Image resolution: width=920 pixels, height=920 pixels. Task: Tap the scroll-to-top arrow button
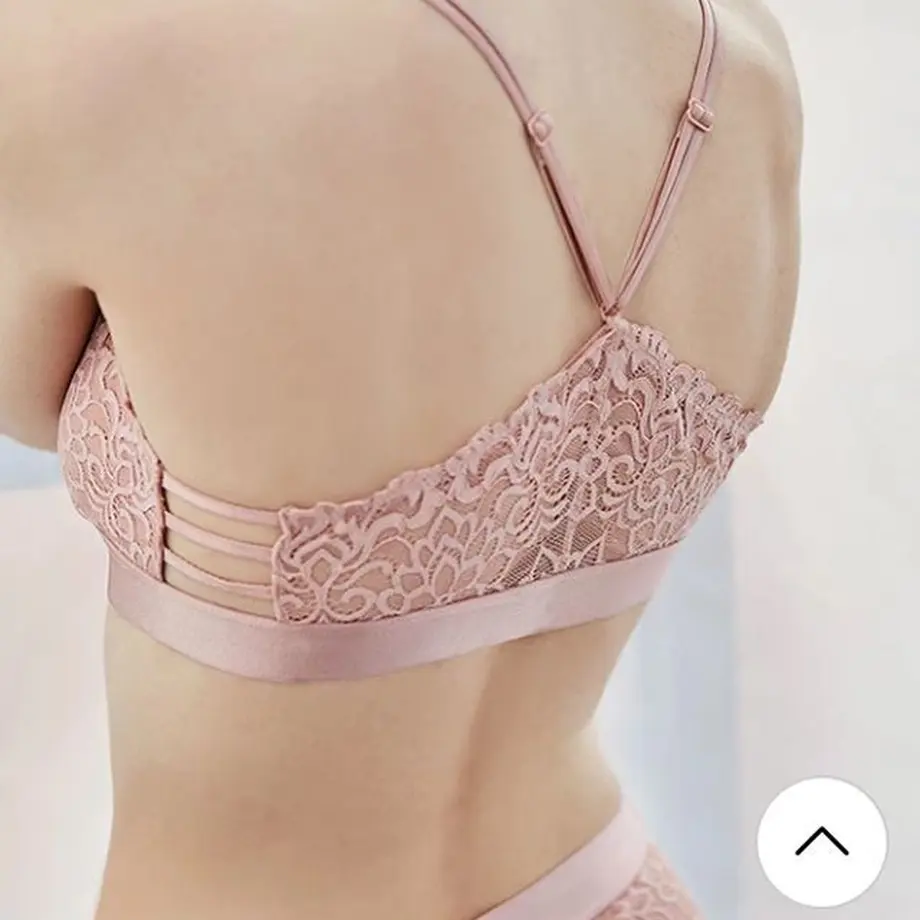click(821, 842)
